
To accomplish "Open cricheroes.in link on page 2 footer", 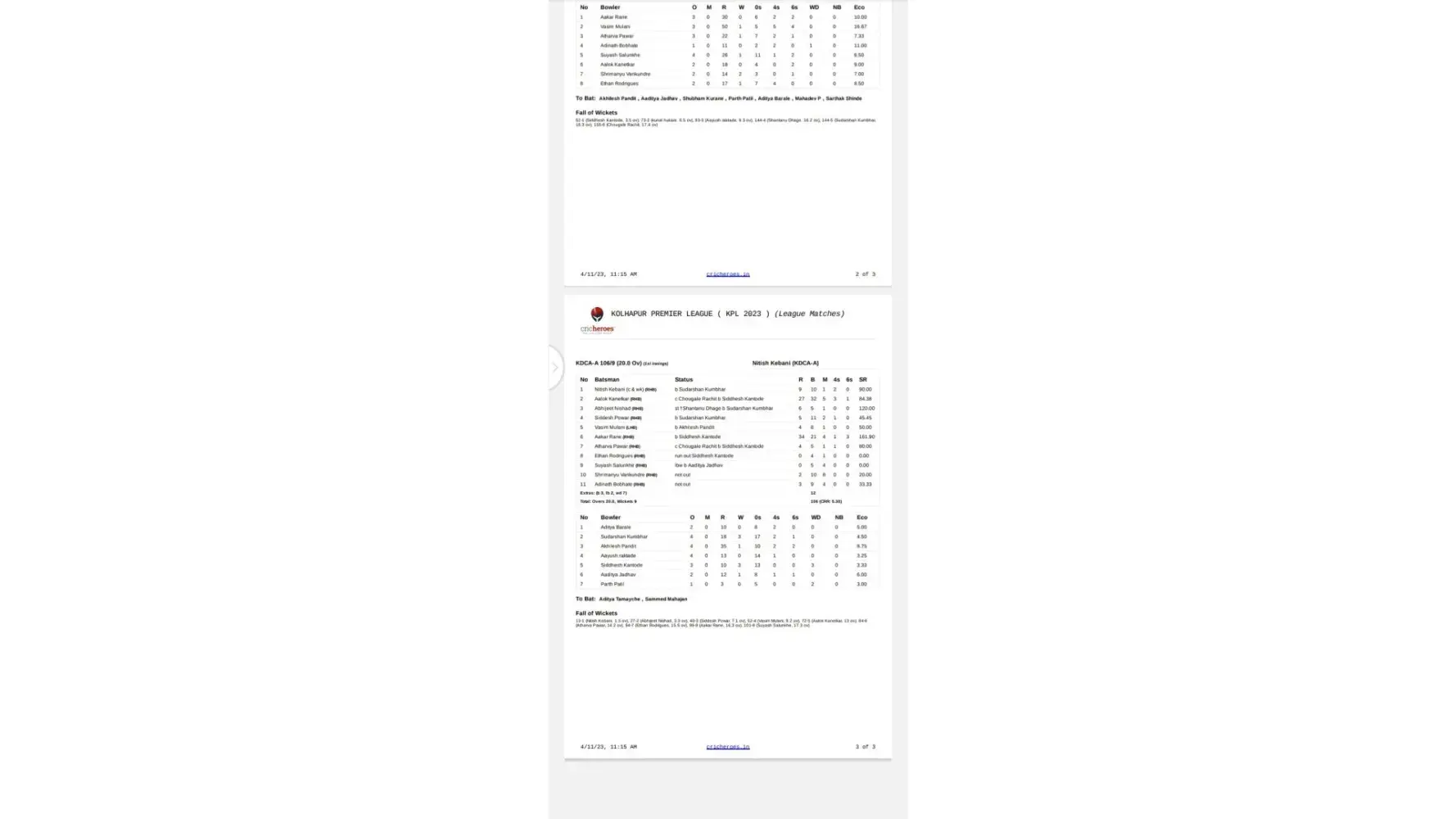I will pos(727,274).
